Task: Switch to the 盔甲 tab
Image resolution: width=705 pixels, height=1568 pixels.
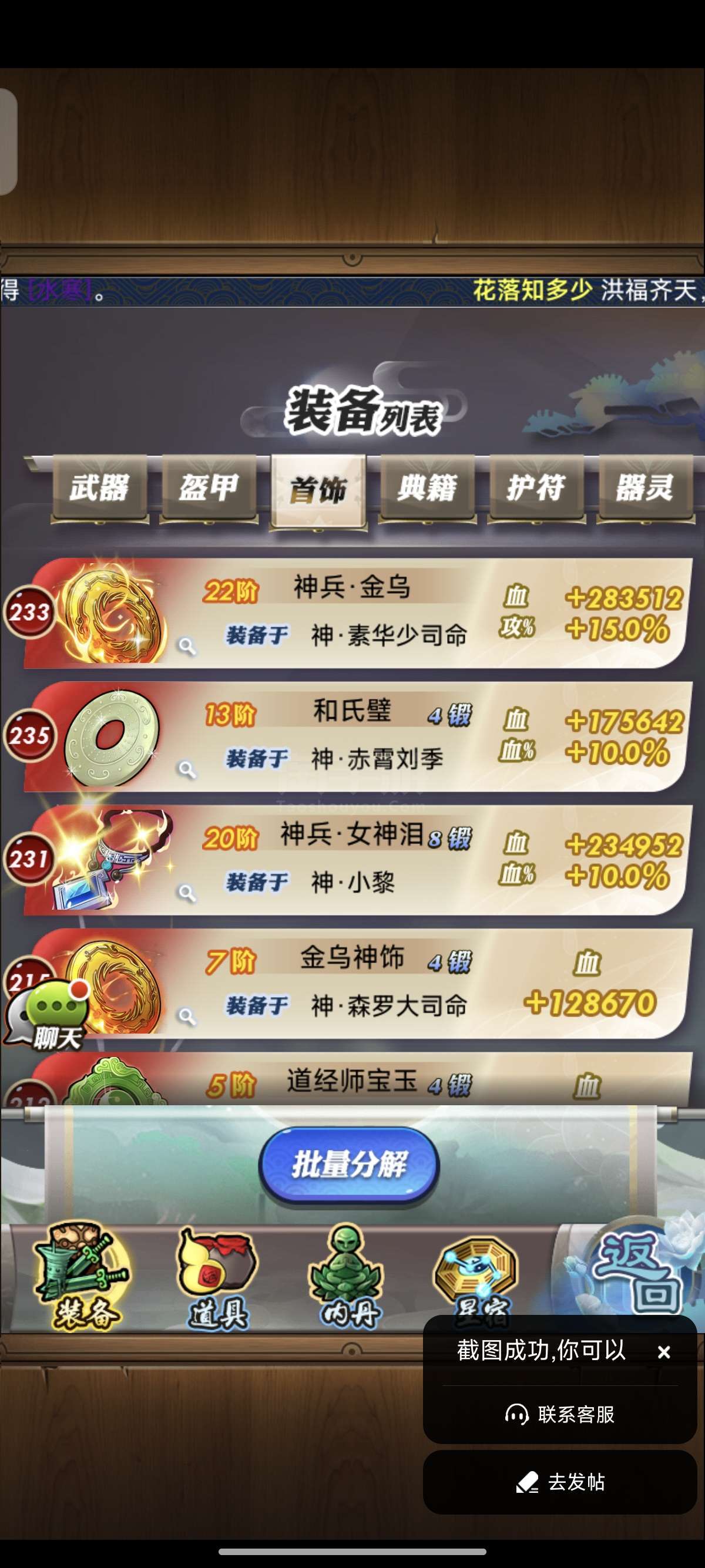Action: coord(208,489)
